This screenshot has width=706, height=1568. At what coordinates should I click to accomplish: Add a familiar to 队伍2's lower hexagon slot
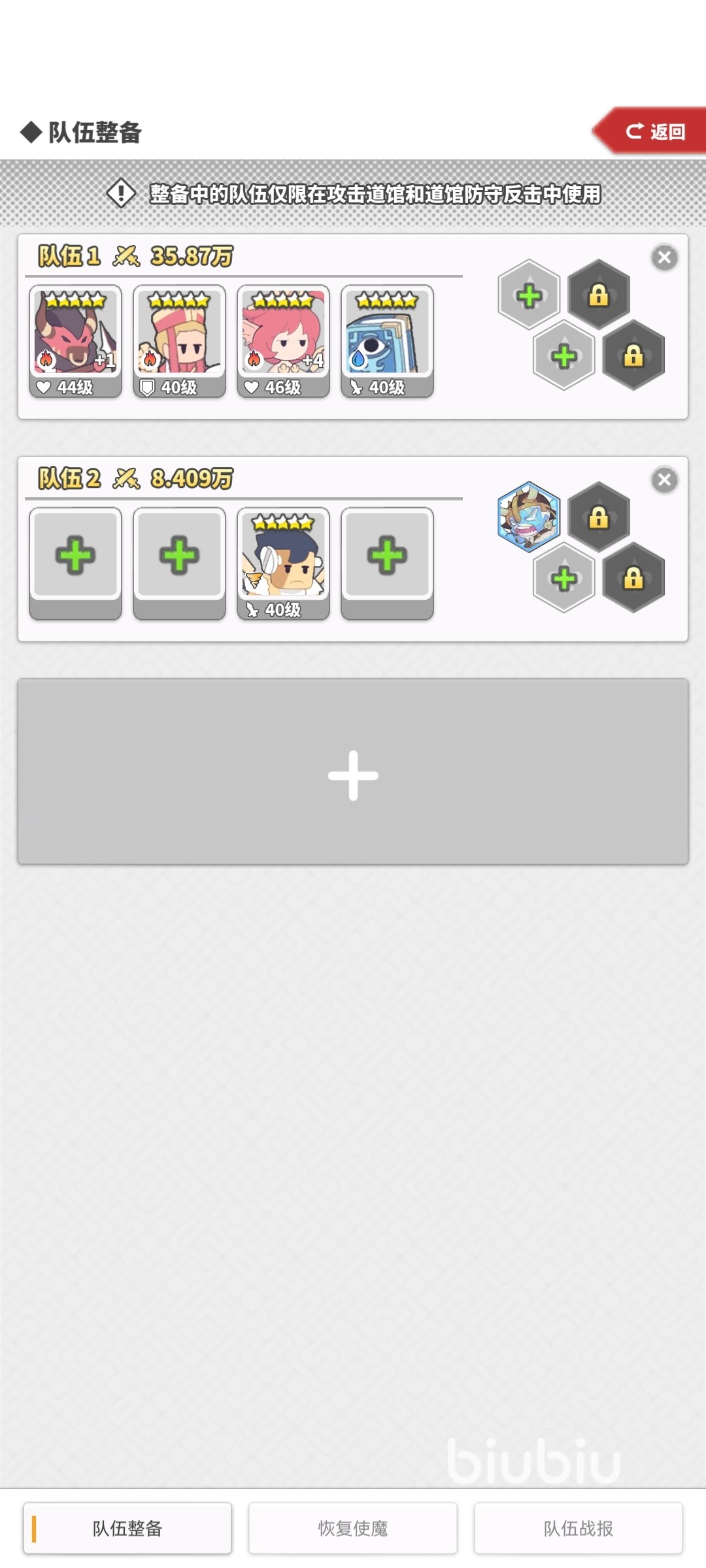563,579
